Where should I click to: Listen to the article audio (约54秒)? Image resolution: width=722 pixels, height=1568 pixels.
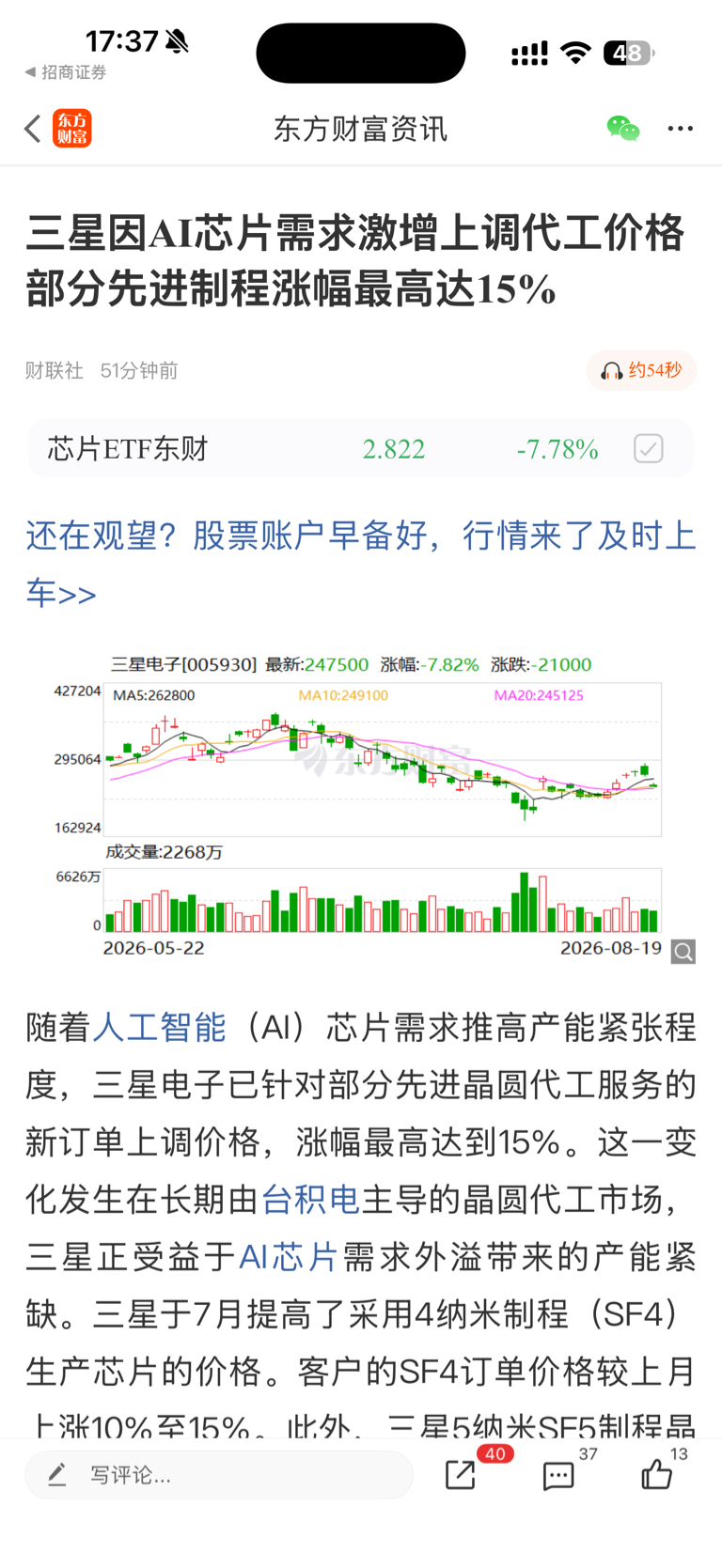641,370
